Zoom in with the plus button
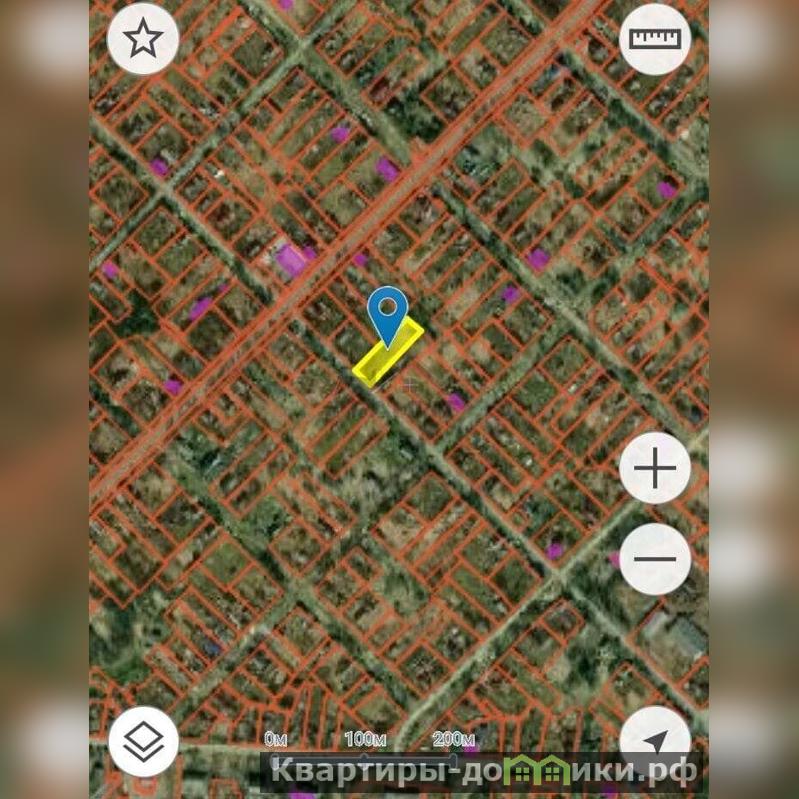The height and width of the screenshot is (799, 799). [655, 468]
